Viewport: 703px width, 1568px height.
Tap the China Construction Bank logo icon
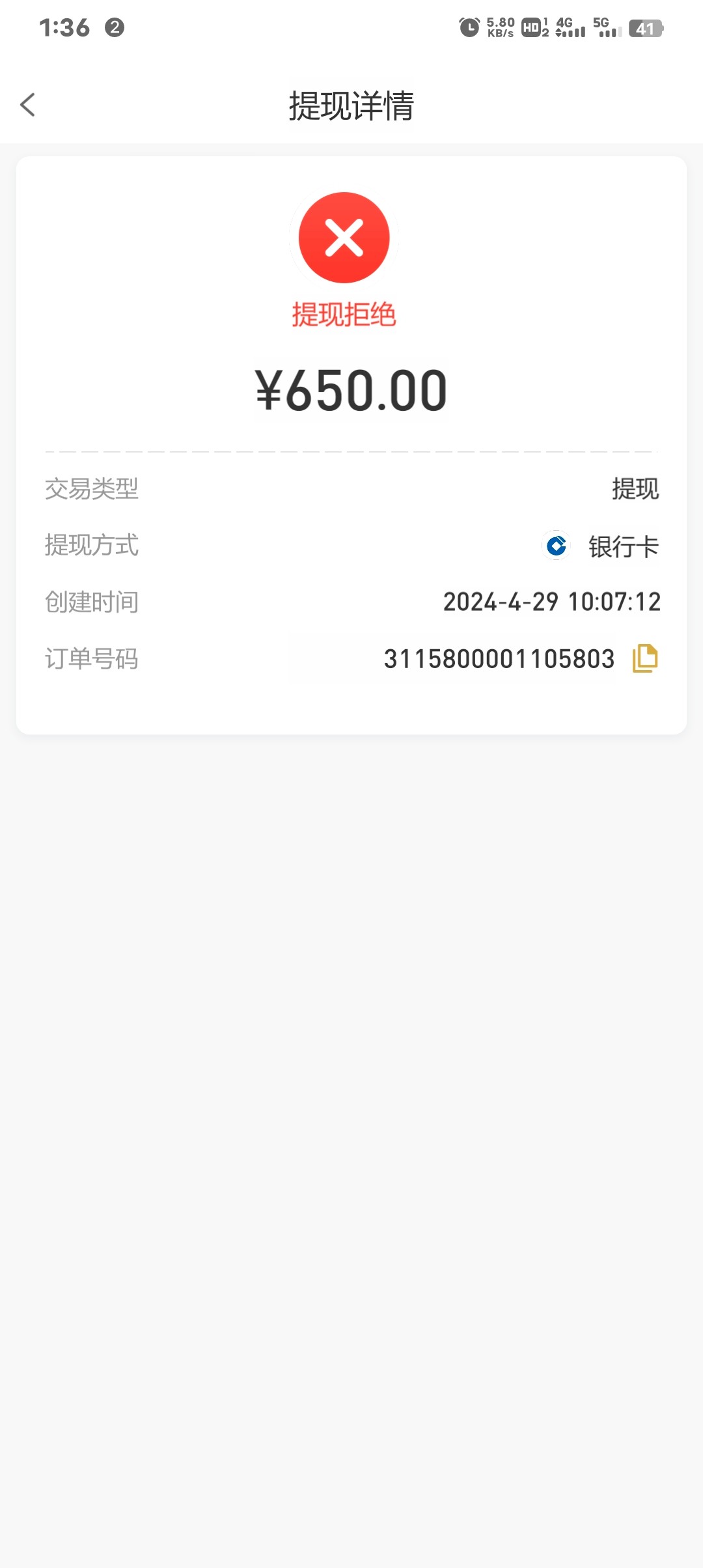tap(555, 547)
